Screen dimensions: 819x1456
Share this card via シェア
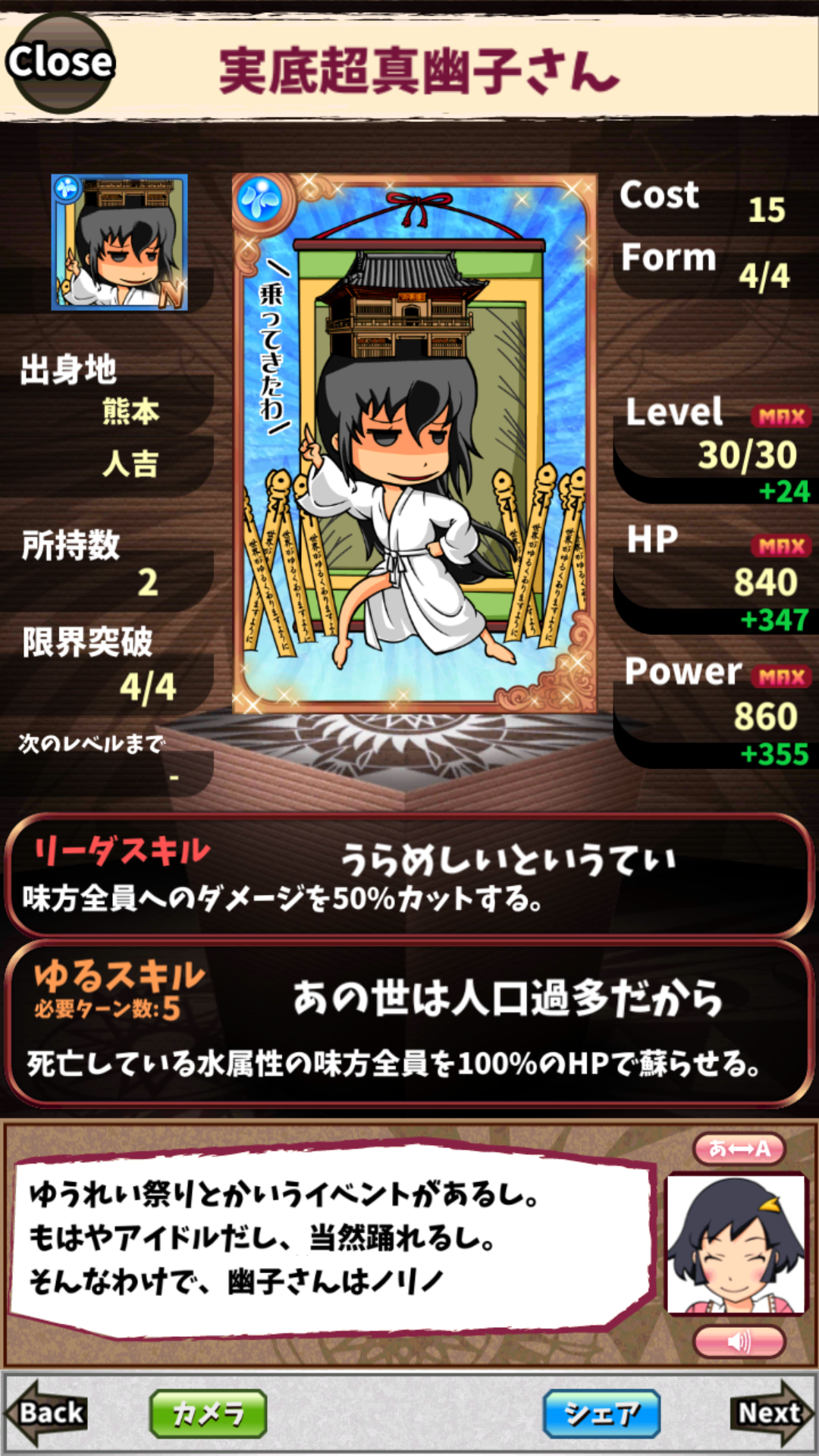tap(601, 1414)
